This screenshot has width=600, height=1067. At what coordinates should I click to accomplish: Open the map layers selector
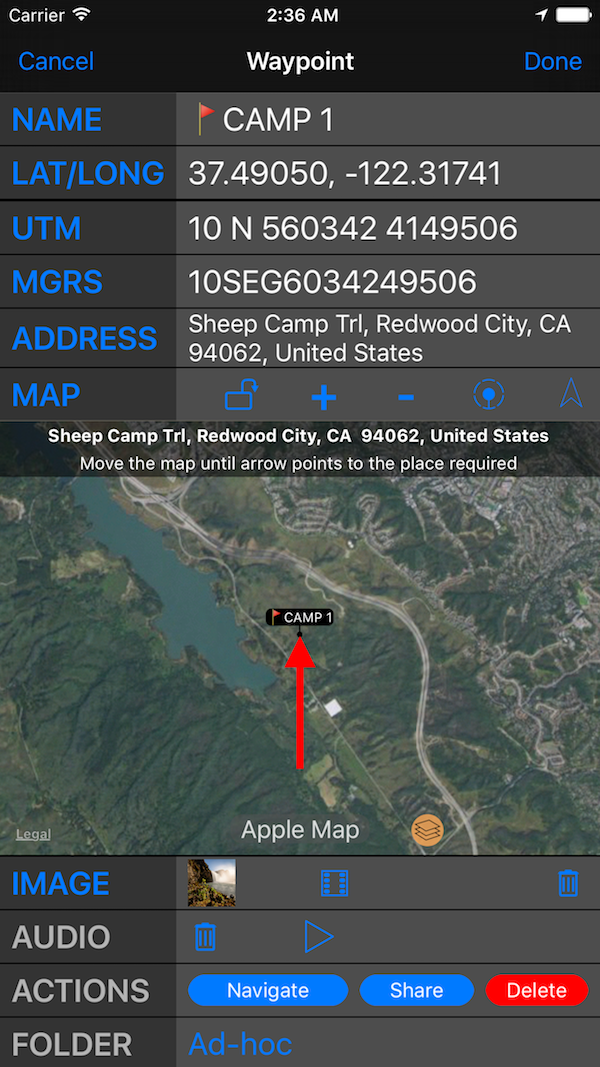428,830
